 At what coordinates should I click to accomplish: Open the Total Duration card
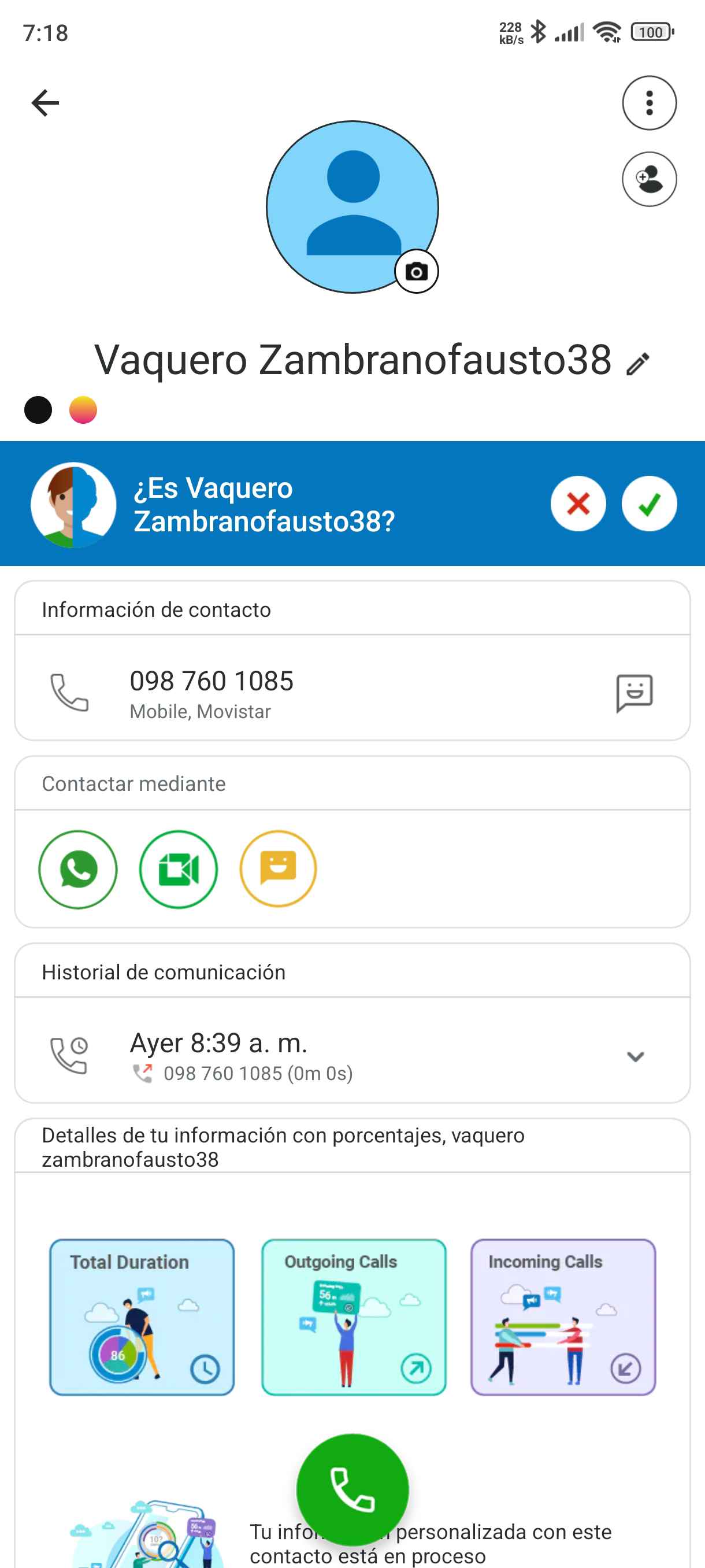[x=142, y=1317]
